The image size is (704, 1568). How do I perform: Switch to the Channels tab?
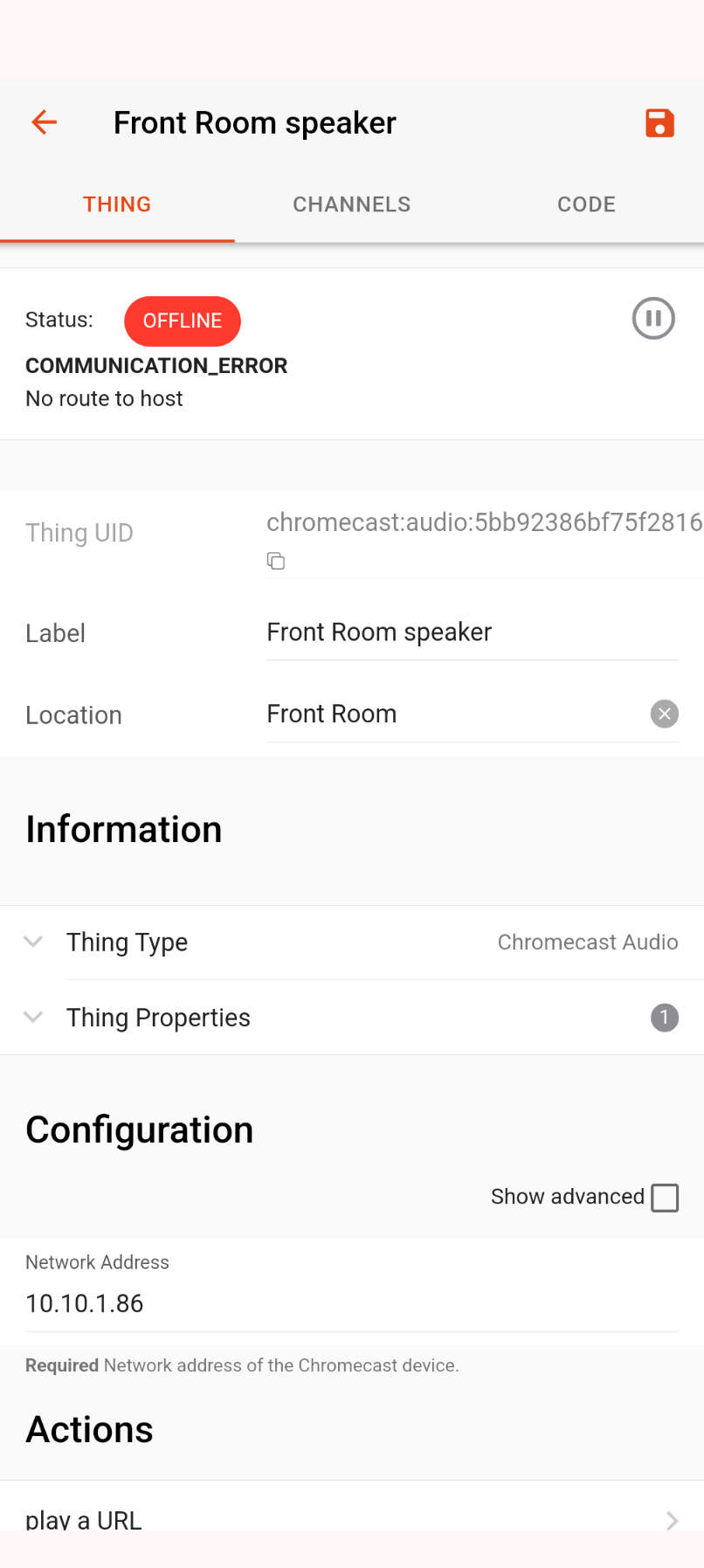point(351,204)
